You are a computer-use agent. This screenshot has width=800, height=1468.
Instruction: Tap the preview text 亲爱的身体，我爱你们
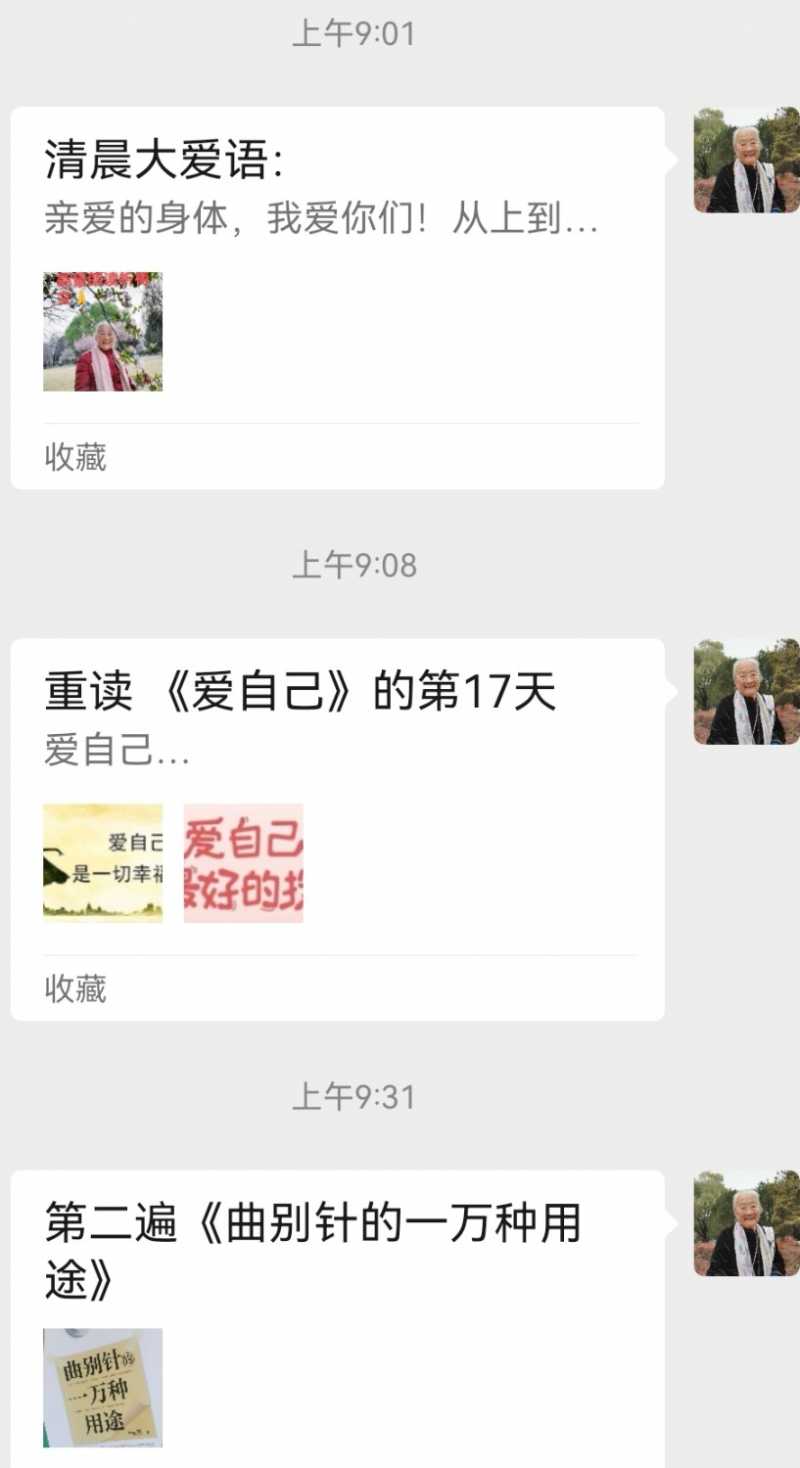[320, 222]
